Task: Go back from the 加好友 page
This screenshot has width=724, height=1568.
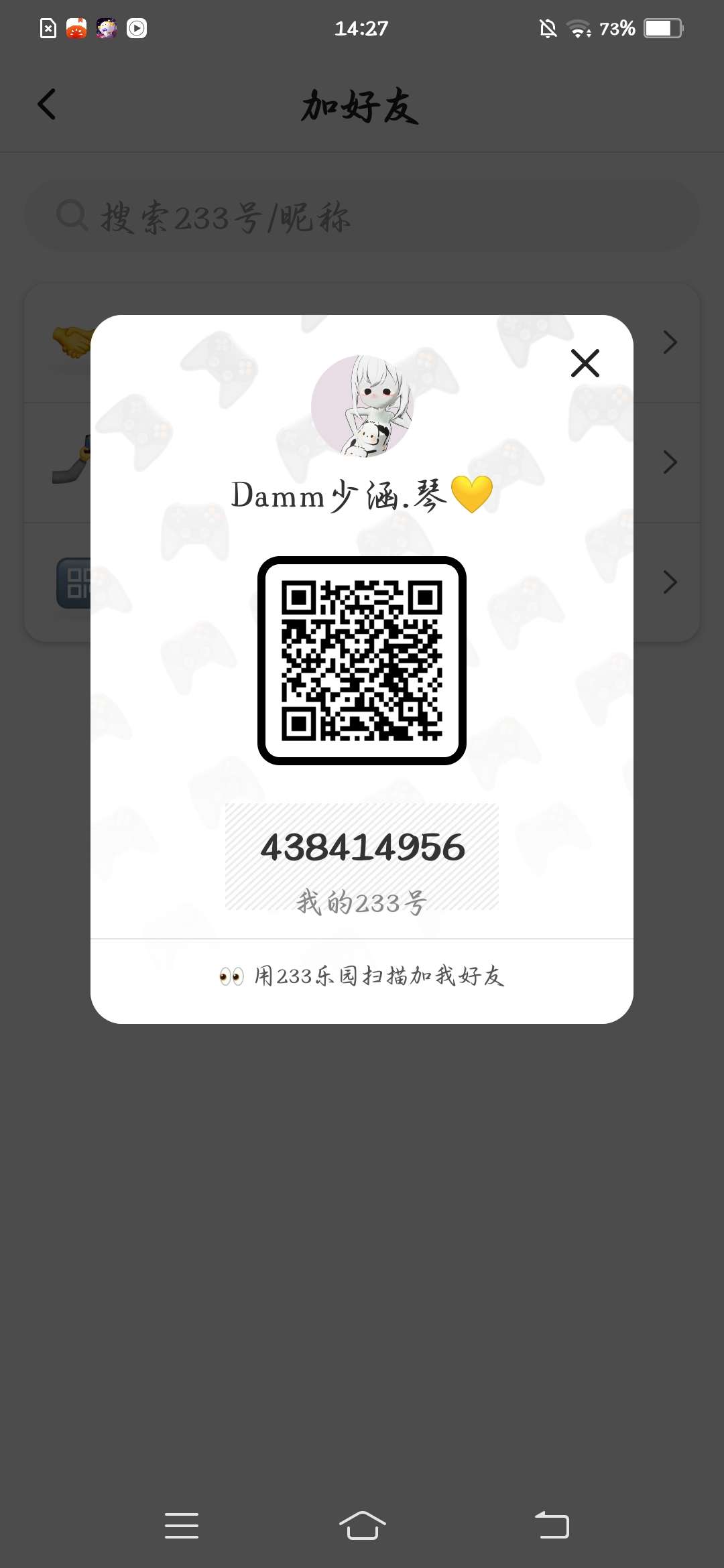Action: click(x=47, y=105)
